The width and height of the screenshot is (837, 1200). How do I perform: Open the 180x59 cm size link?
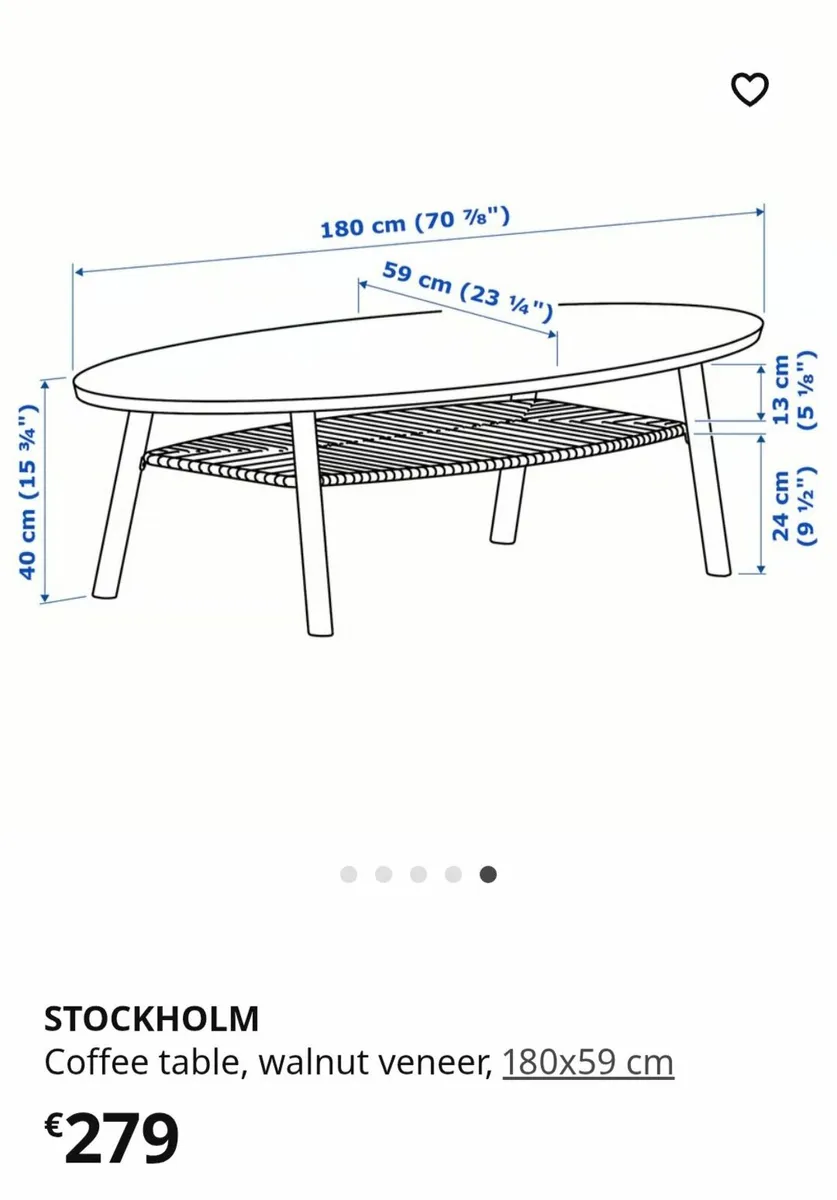[x=588, y=1061]
